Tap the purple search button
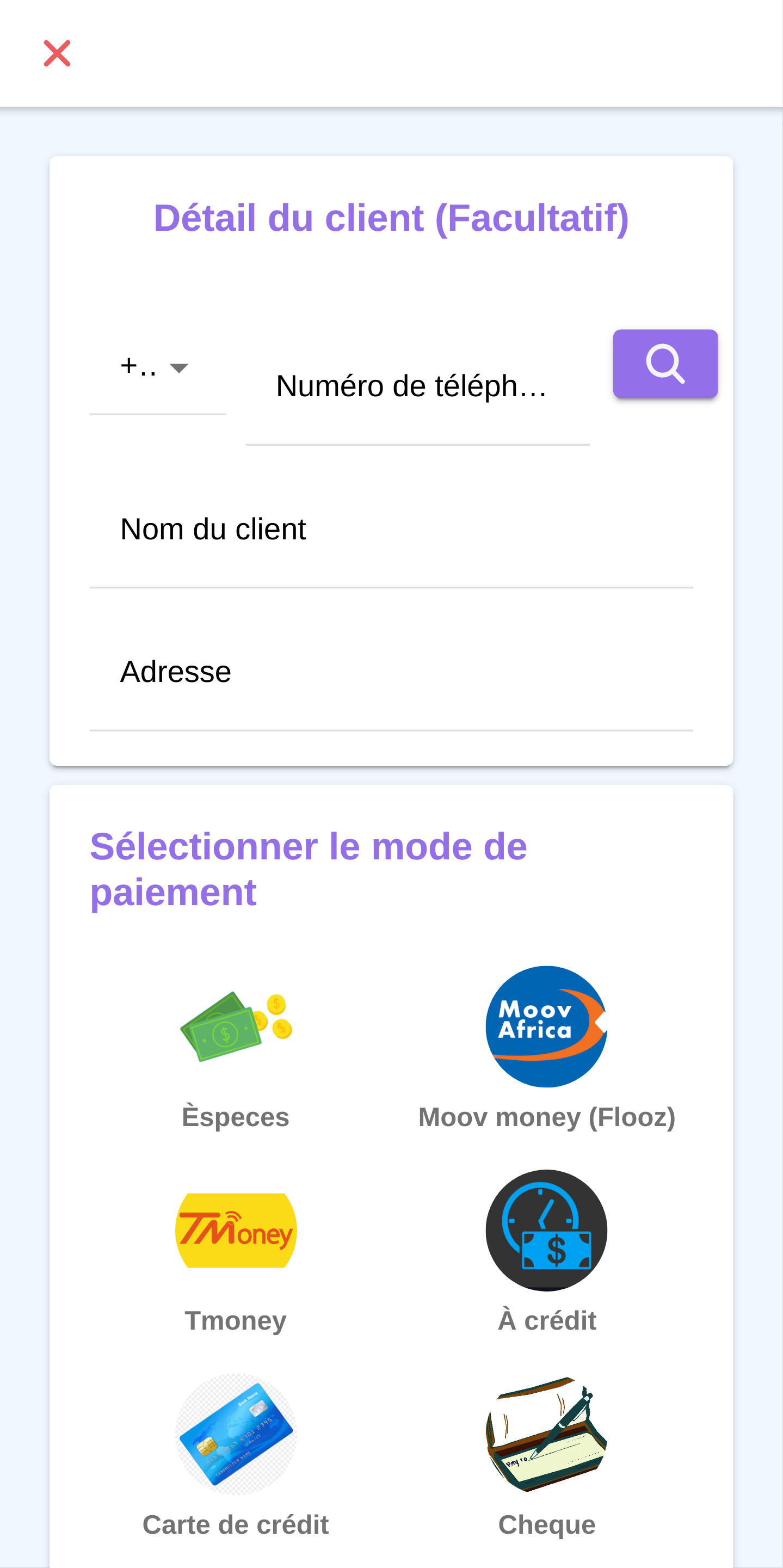Viewport: 783px width, 1568px height. [665, 364]
